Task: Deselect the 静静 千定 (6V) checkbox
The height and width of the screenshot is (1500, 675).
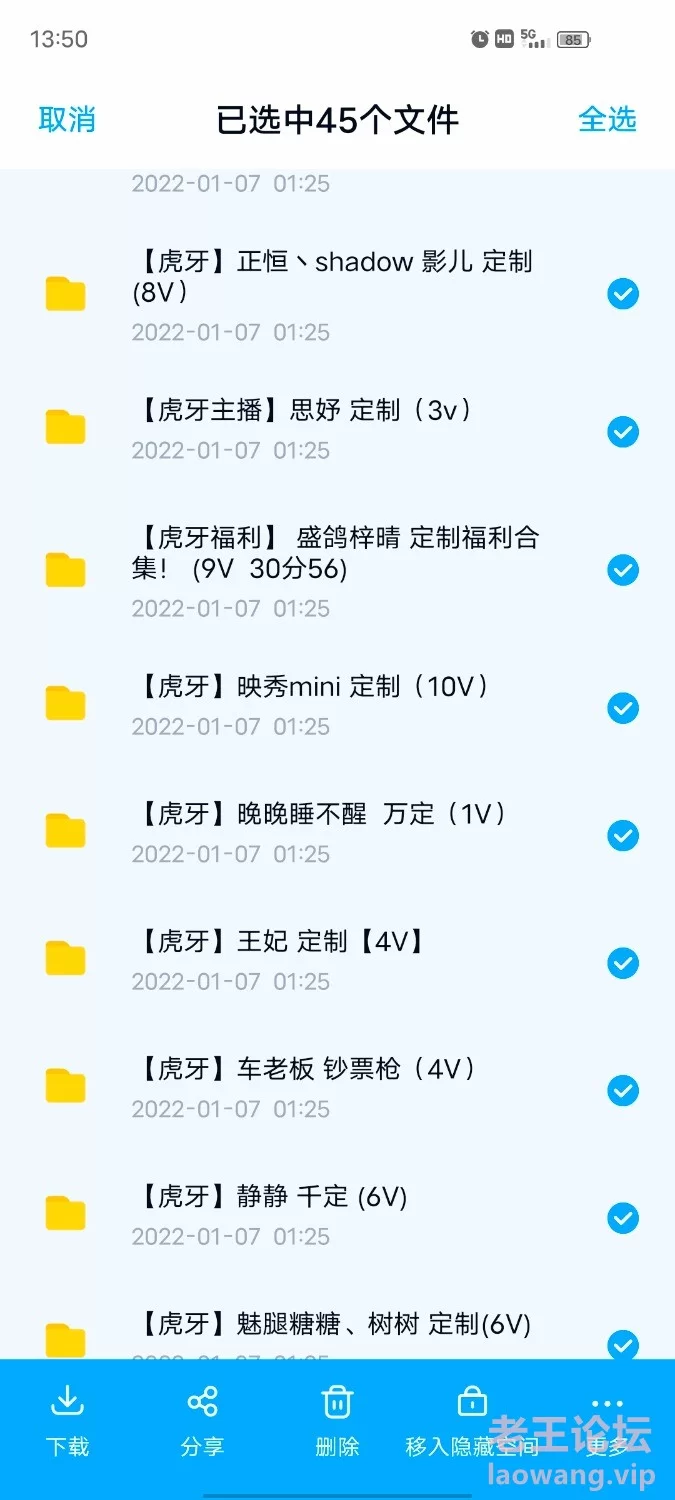Action: 623,1218
